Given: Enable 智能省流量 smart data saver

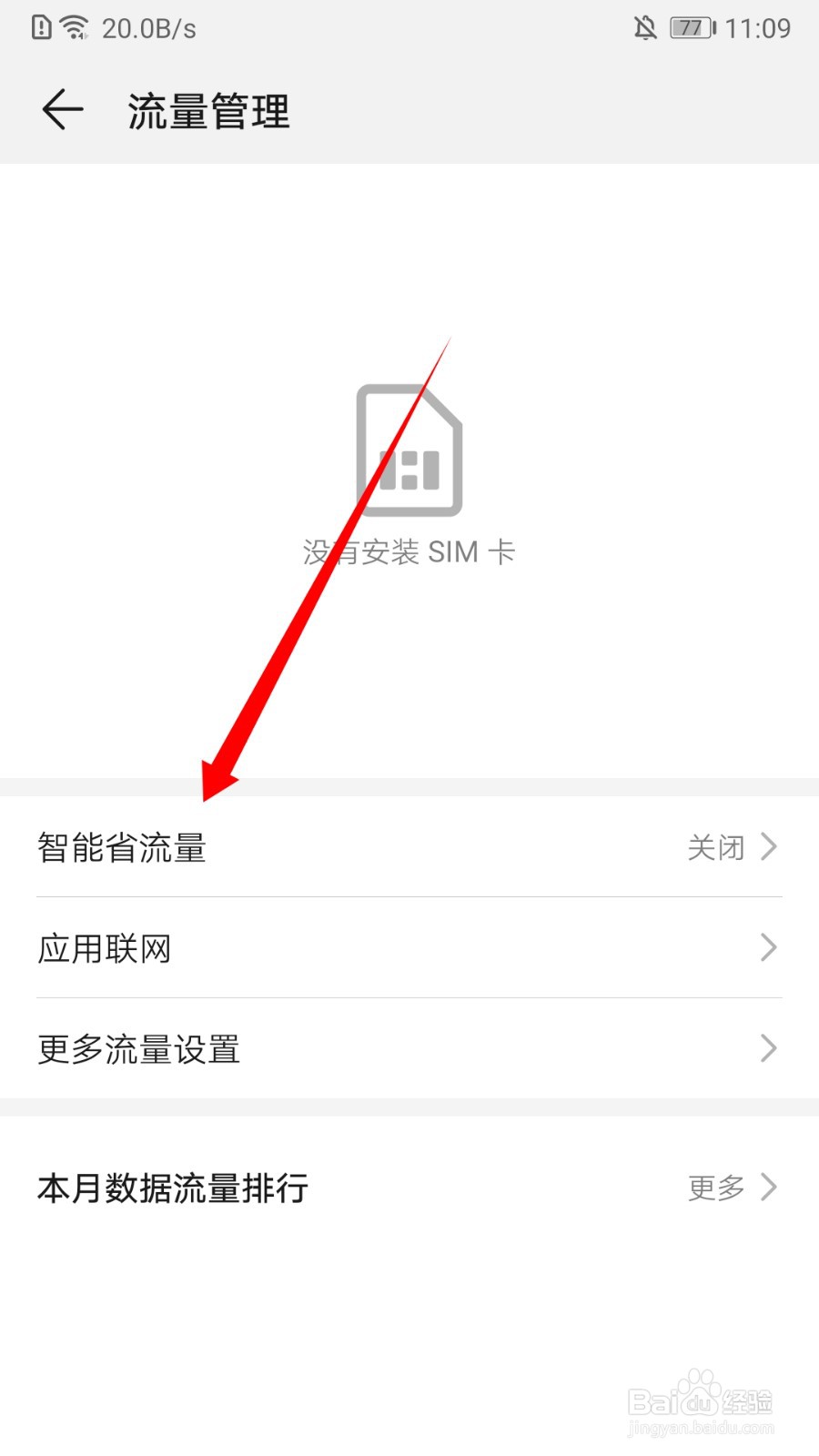Looking at the screenshot, I should coord(409,847).
